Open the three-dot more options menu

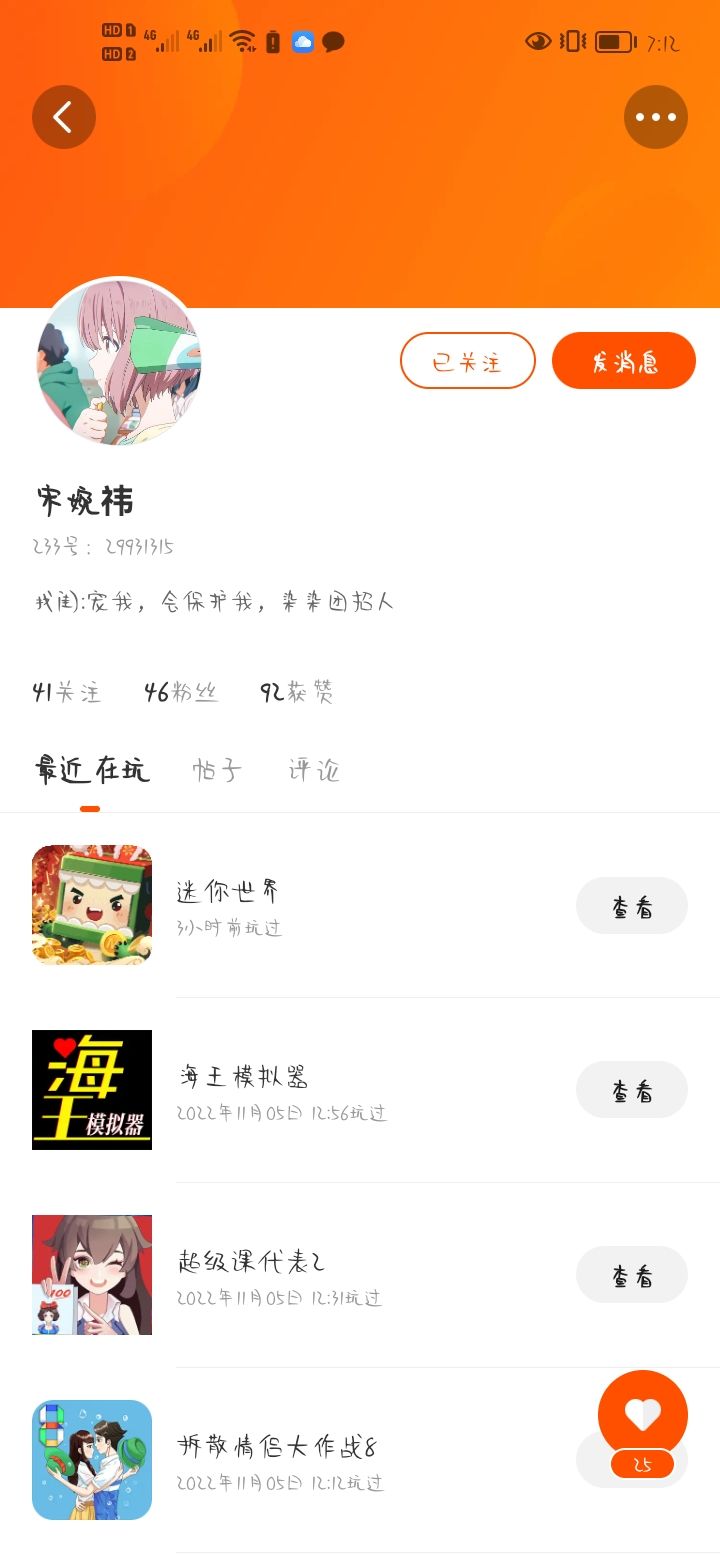(655, 117)
